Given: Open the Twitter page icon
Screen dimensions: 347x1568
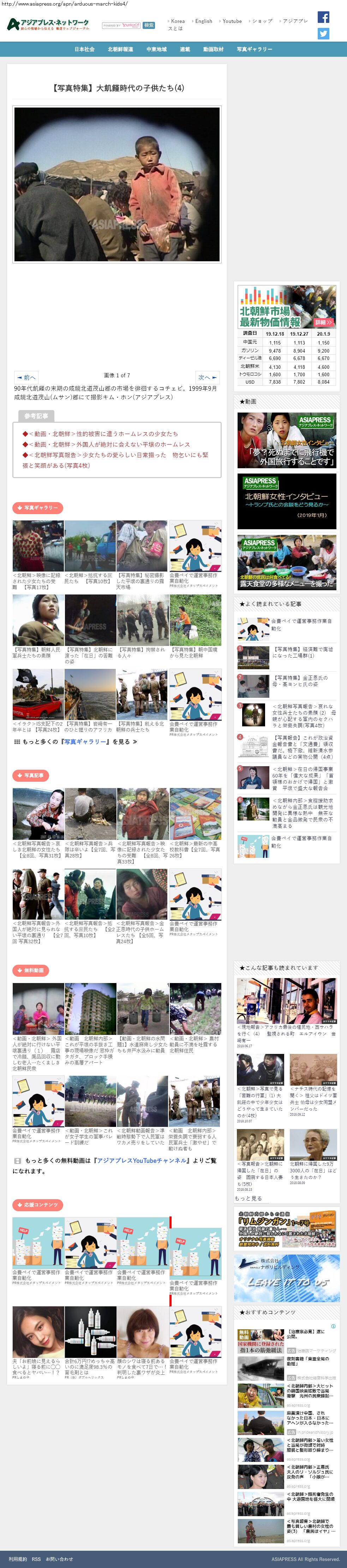Looking at the screenshot, I should (x=323, y=34).
